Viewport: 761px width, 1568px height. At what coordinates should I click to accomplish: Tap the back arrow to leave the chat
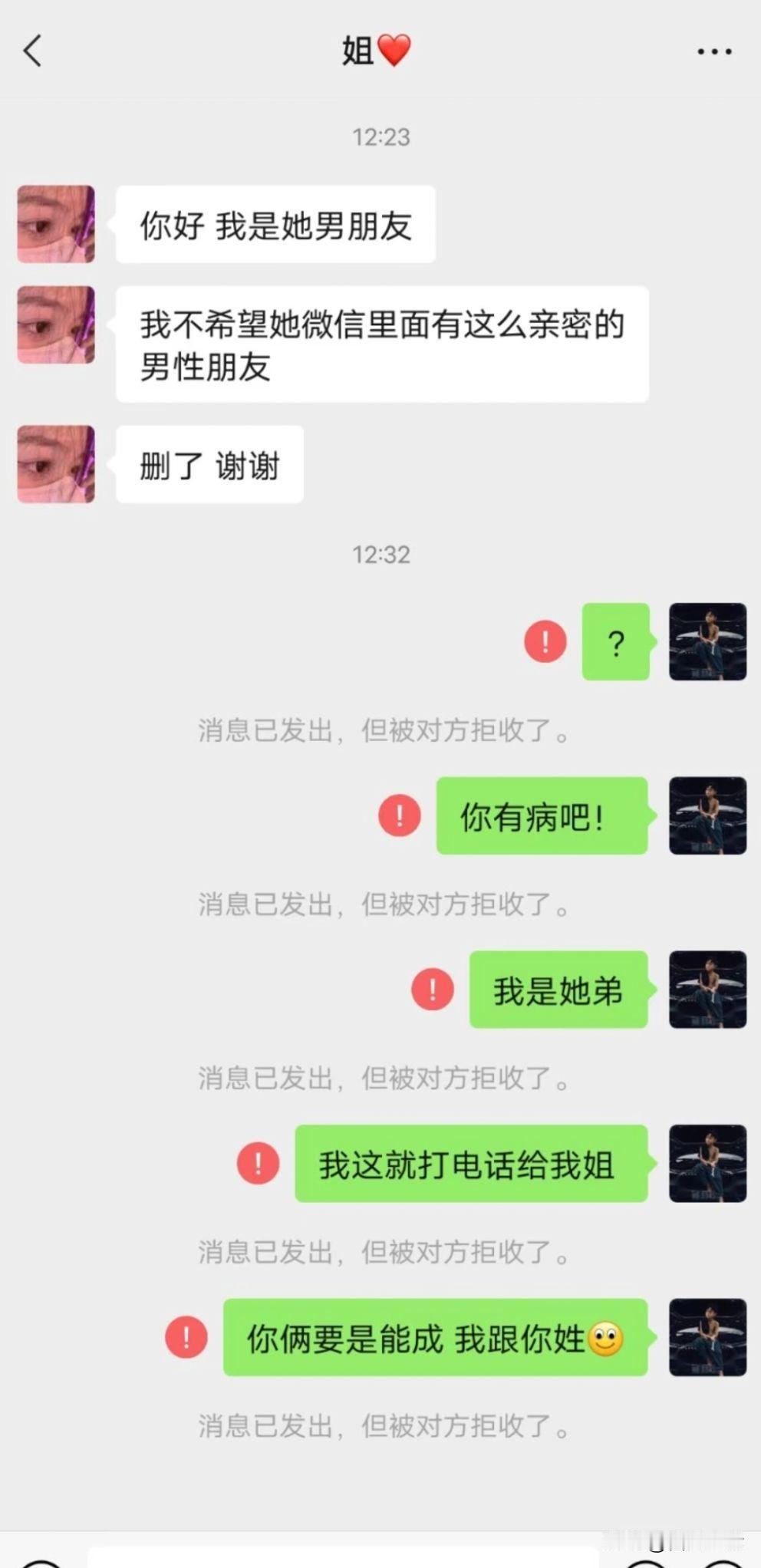click(x=32, y=49)
